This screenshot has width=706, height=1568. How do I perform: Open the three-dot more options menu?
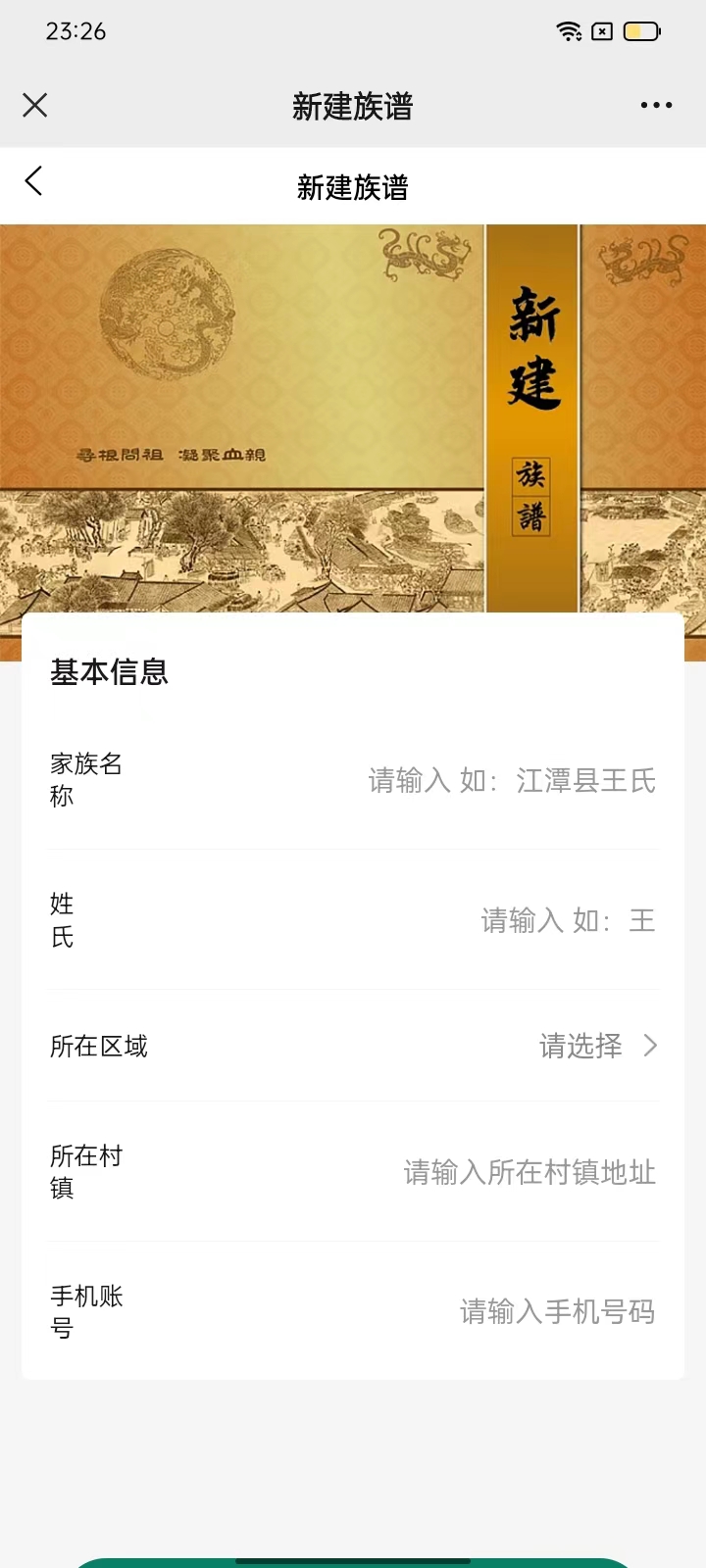pyautogui.click(x=656, y=105)
